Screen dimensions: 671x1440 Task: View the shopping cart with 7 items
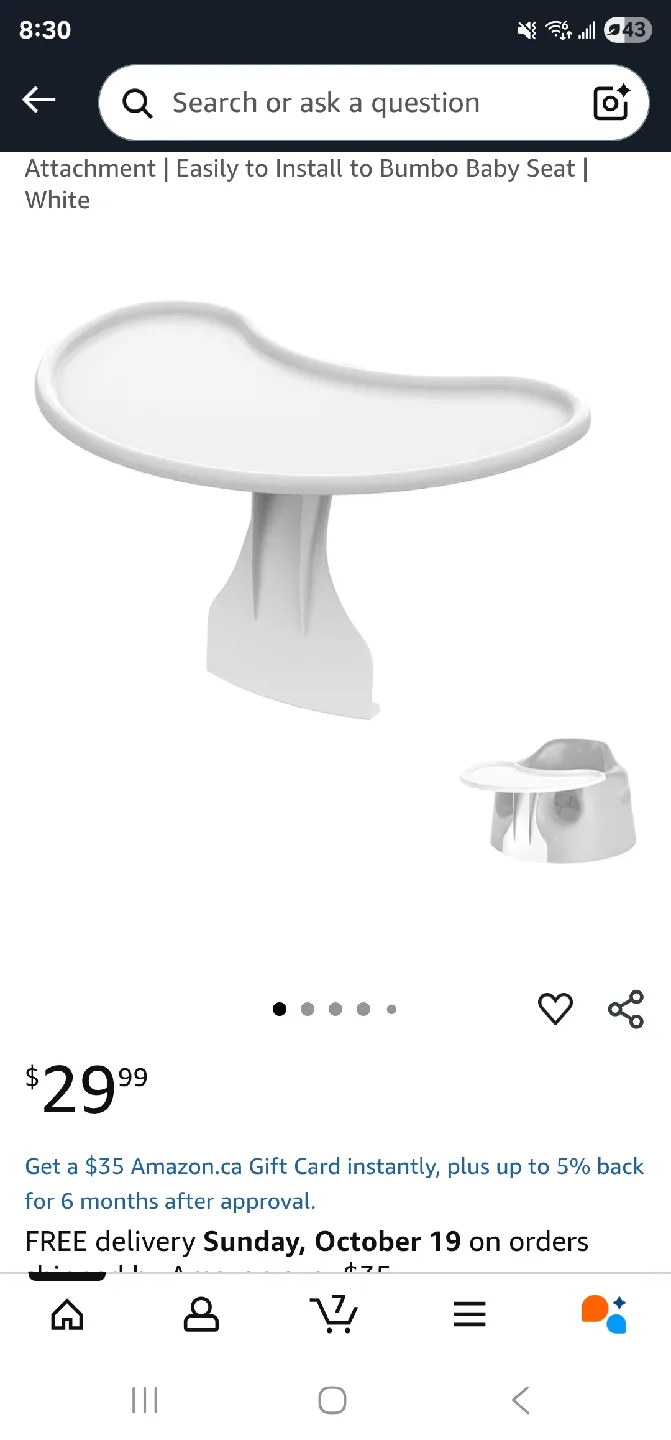click(334, 1314)
